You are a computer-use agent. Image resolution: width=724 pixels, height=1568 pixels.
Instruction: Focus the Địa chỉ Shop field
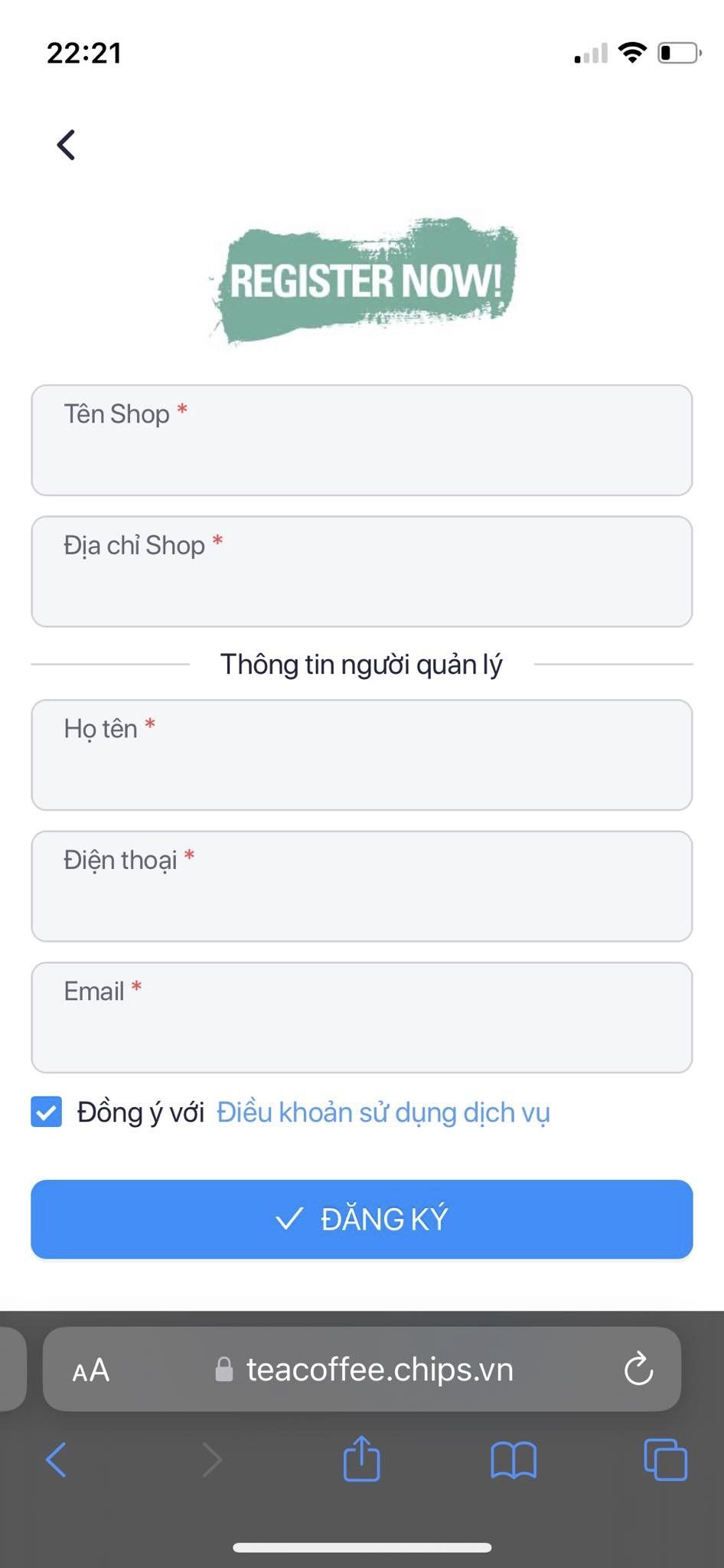pos(362,571)
